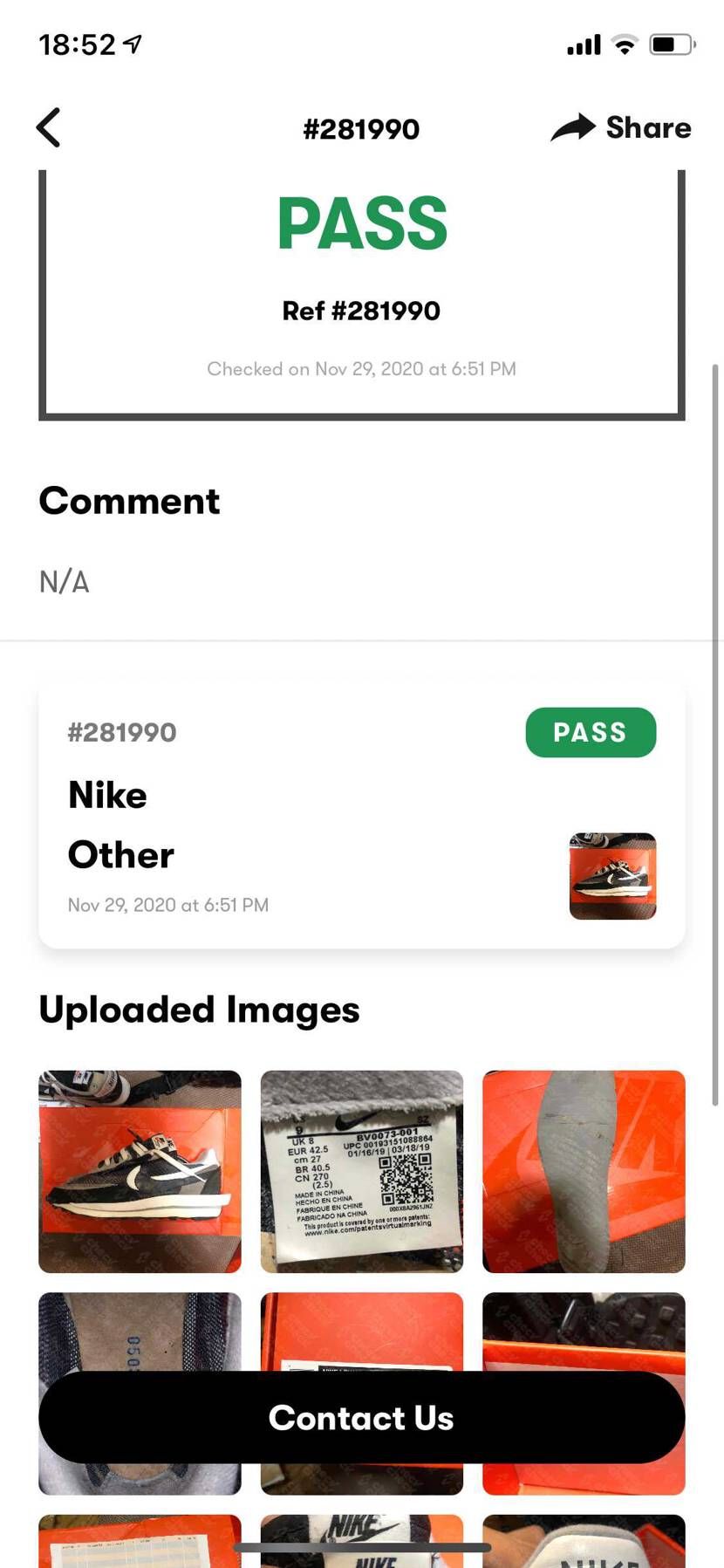Open the Nike Other #281990 card
The image size is (724, 1568).
(x=361, y=816)
